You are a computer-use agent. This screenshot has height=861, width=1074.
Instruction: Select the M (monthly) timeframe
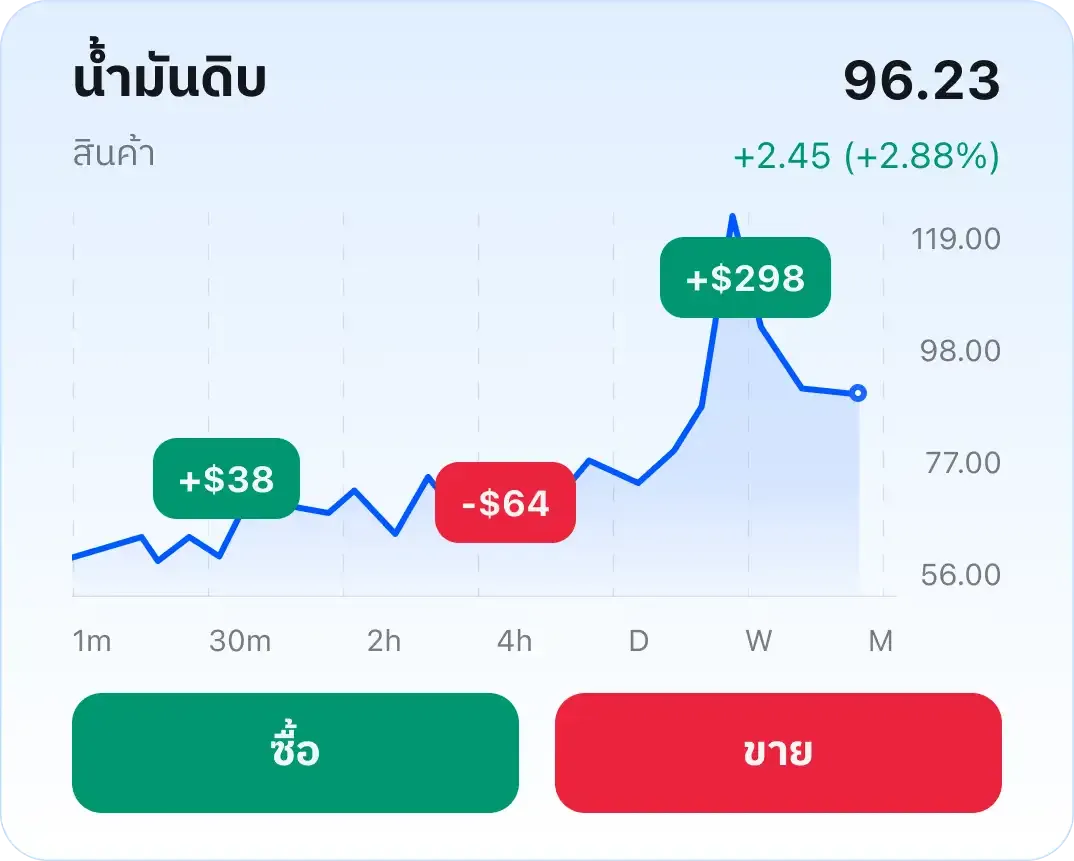pyautogui.click(x=880, y=641)
